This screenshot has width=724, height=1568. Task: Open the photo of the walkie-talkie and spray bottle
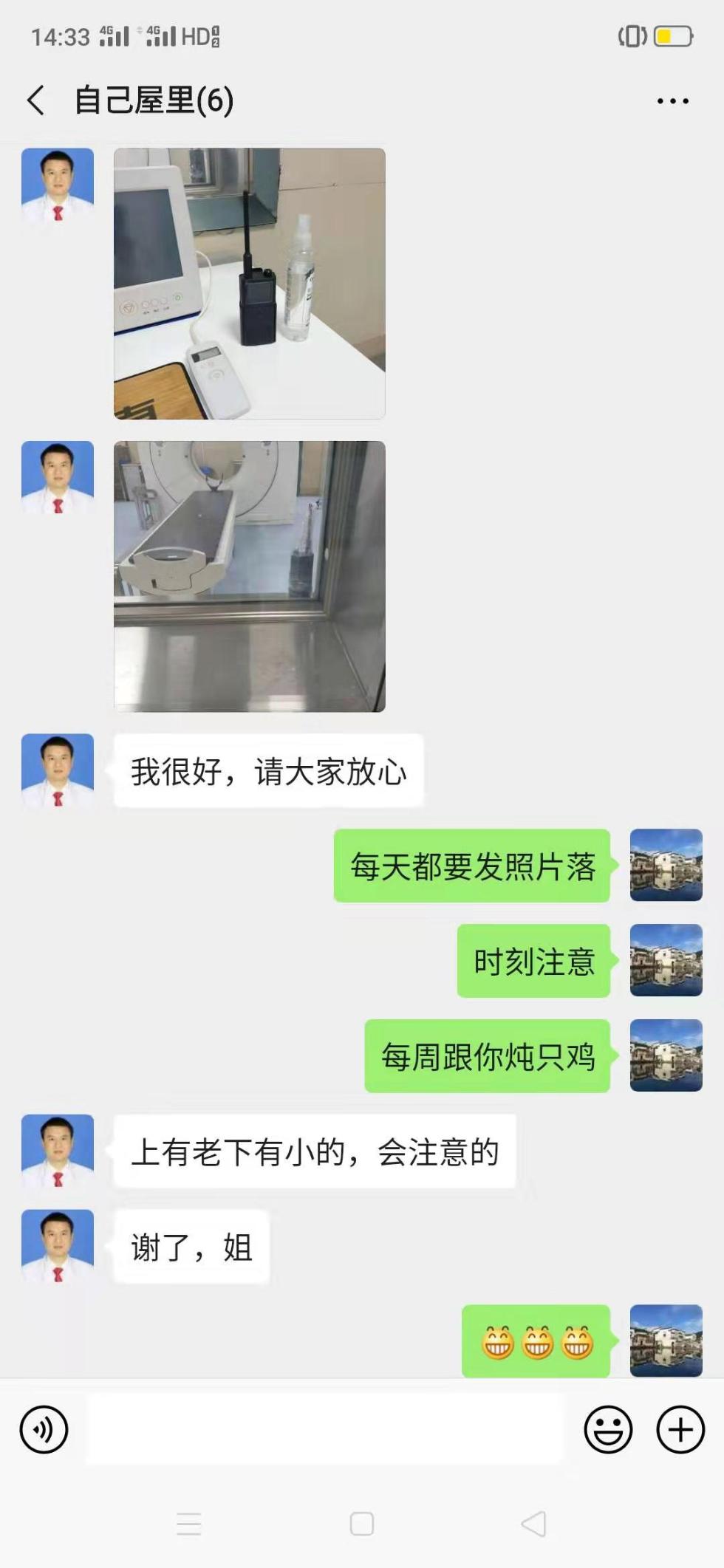point(249,284)
